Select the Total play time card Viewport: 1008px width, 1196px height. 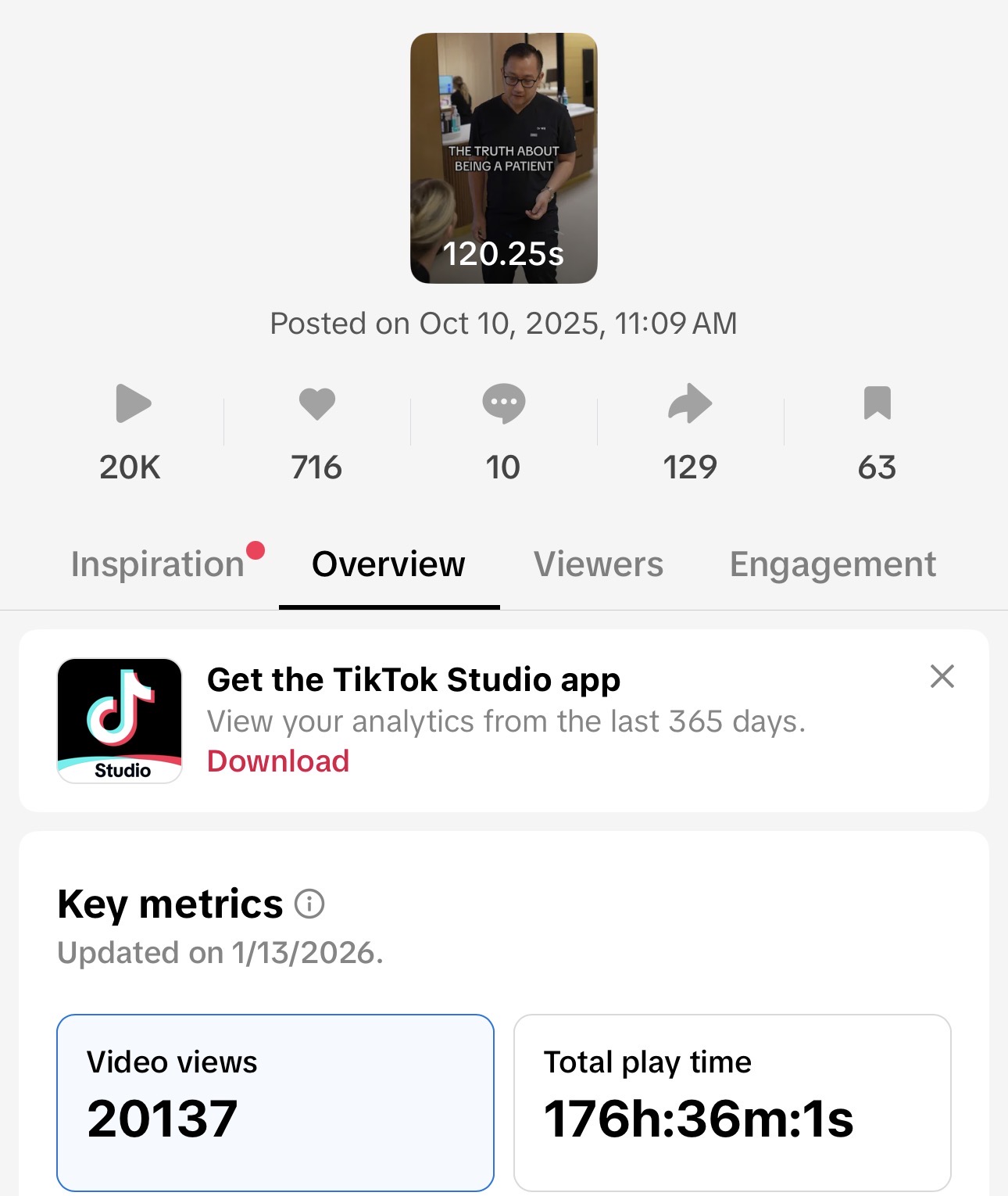pyautogui.click(x=731, y=1102)
